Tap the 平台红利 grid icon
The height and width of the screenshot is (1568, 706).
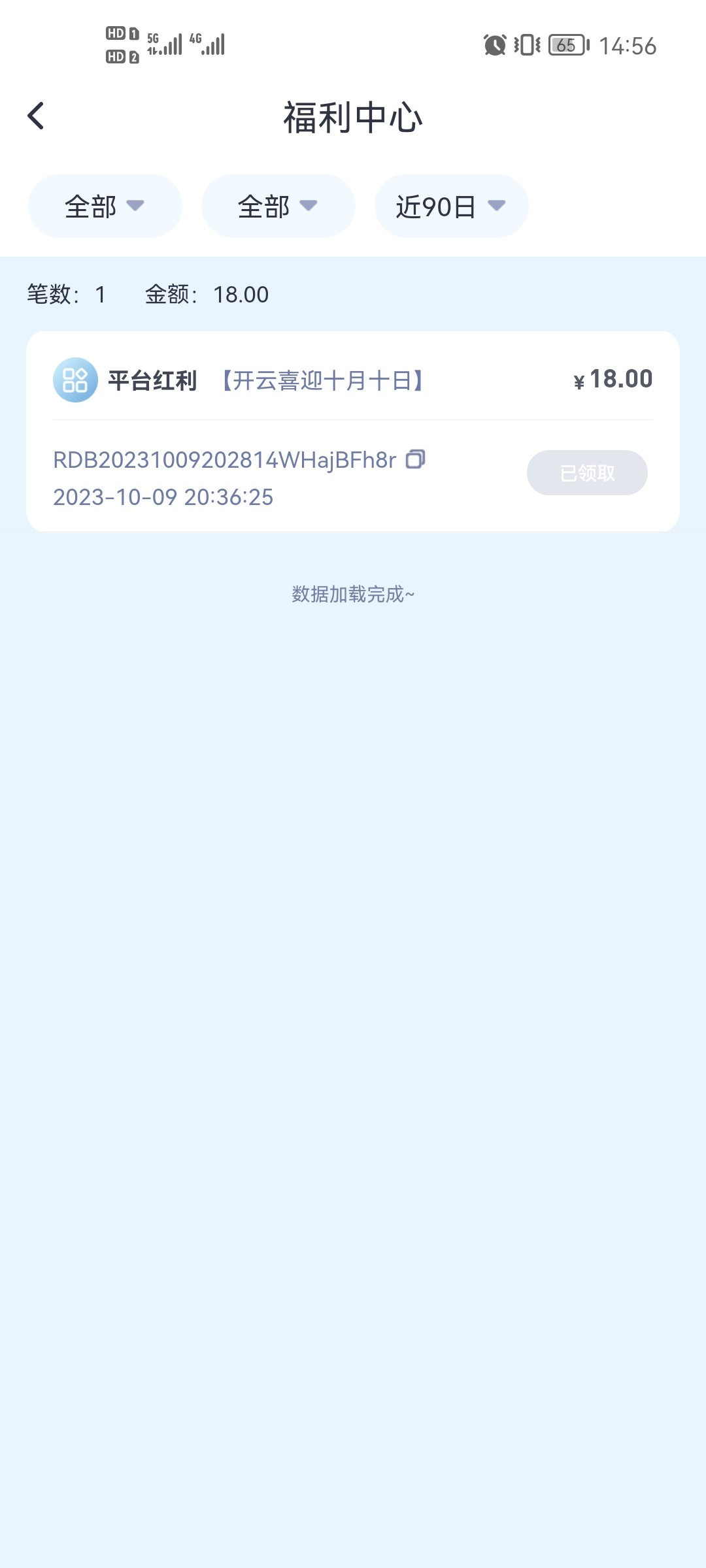click(x=75, y=381)
